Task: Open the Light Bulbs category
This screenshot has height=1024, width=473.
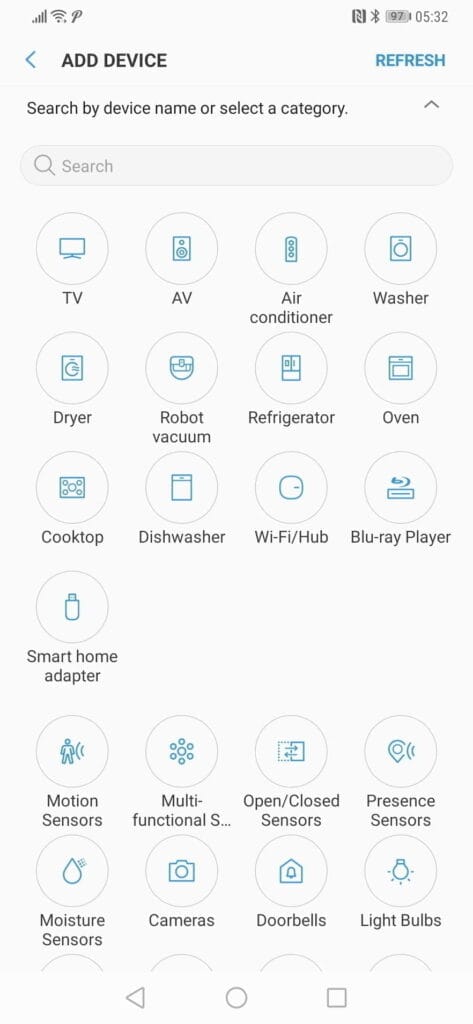Action: [400, 871]
